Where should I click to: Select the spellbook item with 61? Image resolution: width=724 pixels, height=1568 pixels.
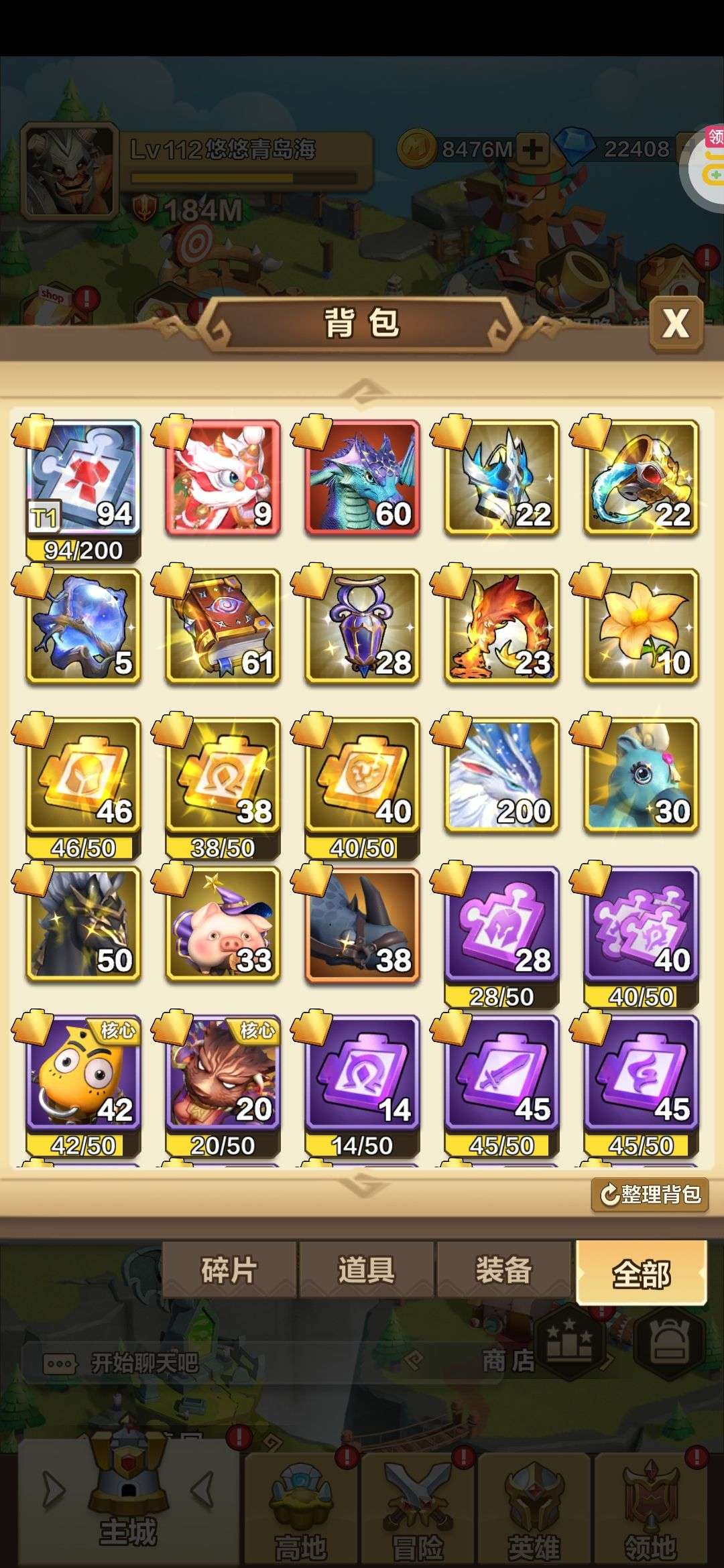[223, 626]
